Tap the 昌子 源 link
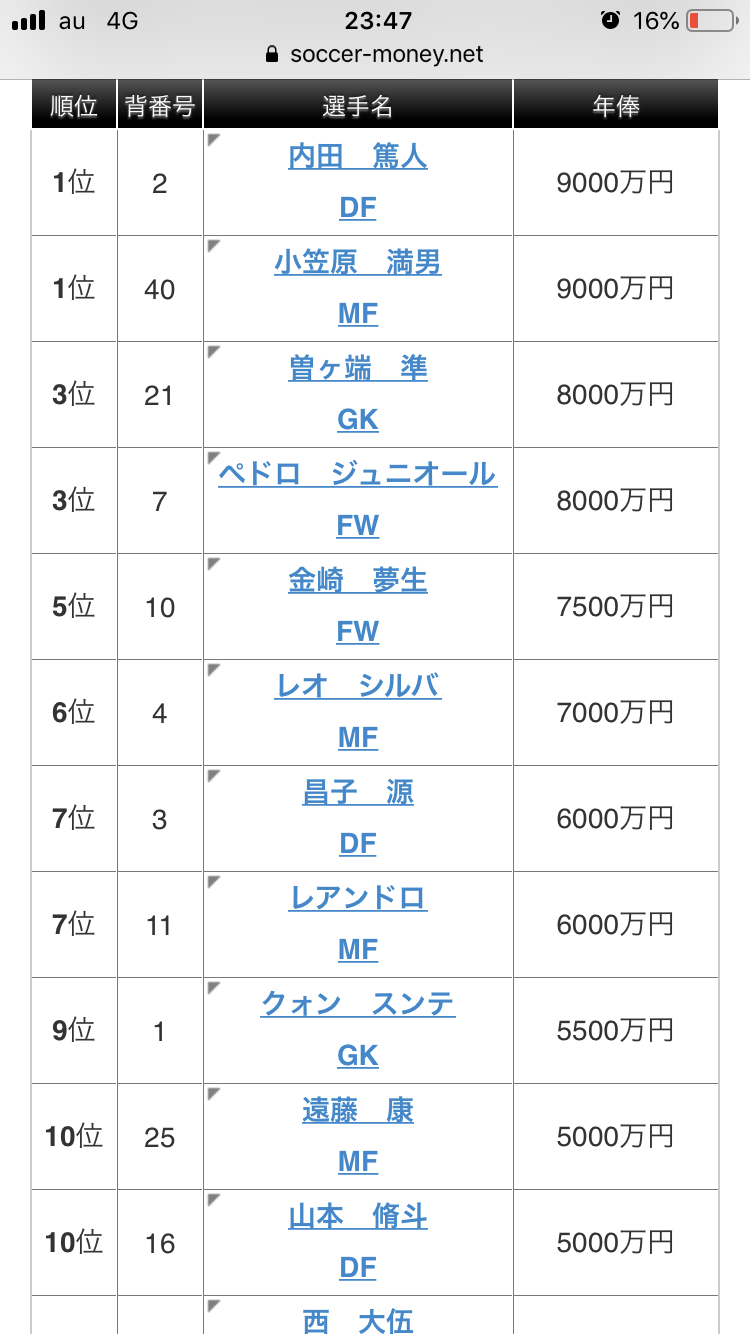The width and height of the screenshot is (750, 1334). pyautogui.click(x=358, y=793)
